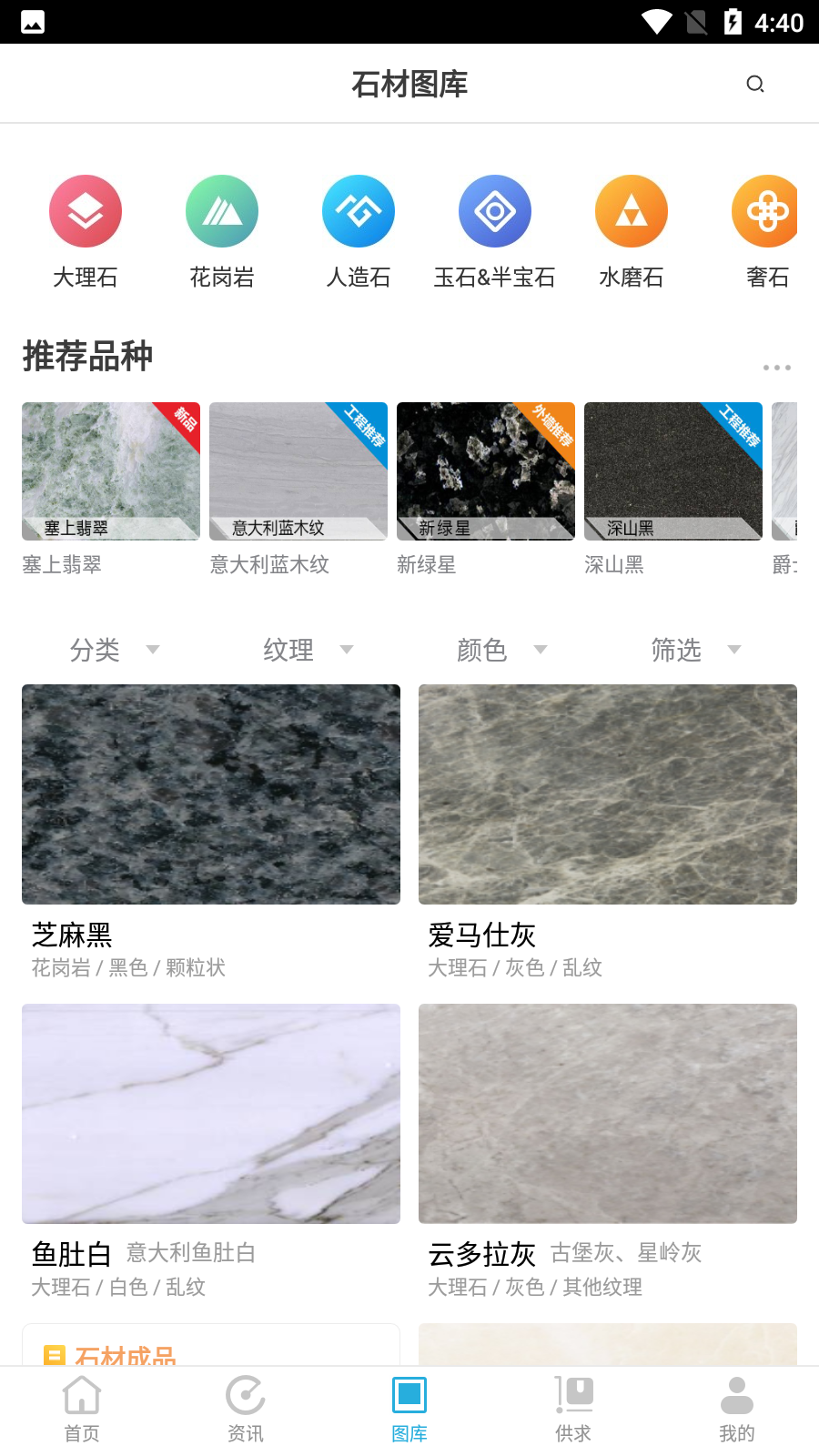Open the search magnifier icon
The image size is (819, 1456).
(x=755, y=84)
